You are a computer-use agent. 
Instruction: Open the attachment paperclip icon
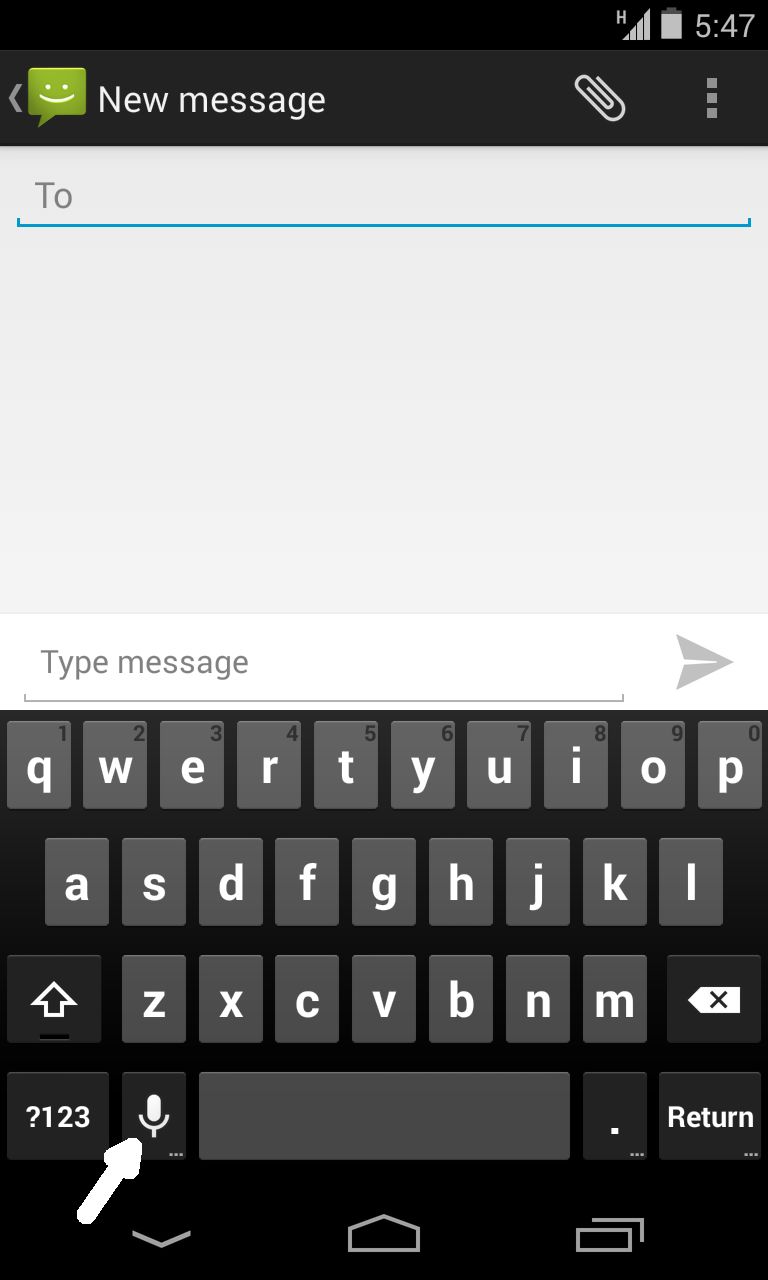pyautogui.click(x=600, y=99)
